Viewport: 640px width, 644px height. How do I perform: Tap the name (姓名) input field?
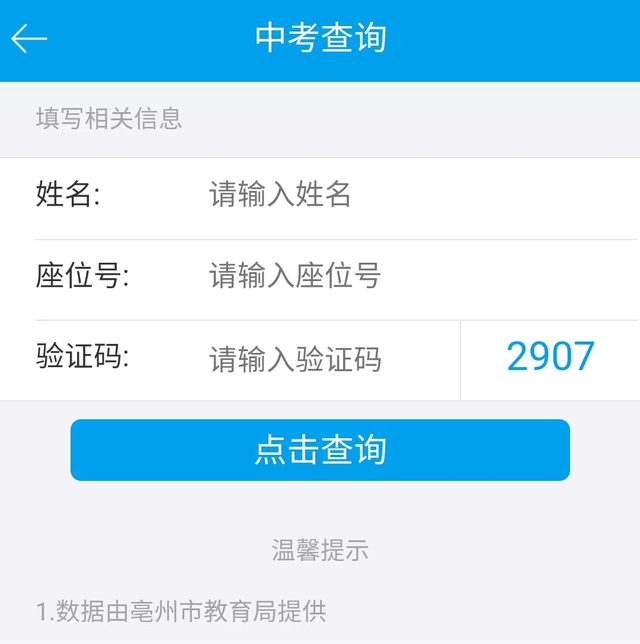[400, 195]
